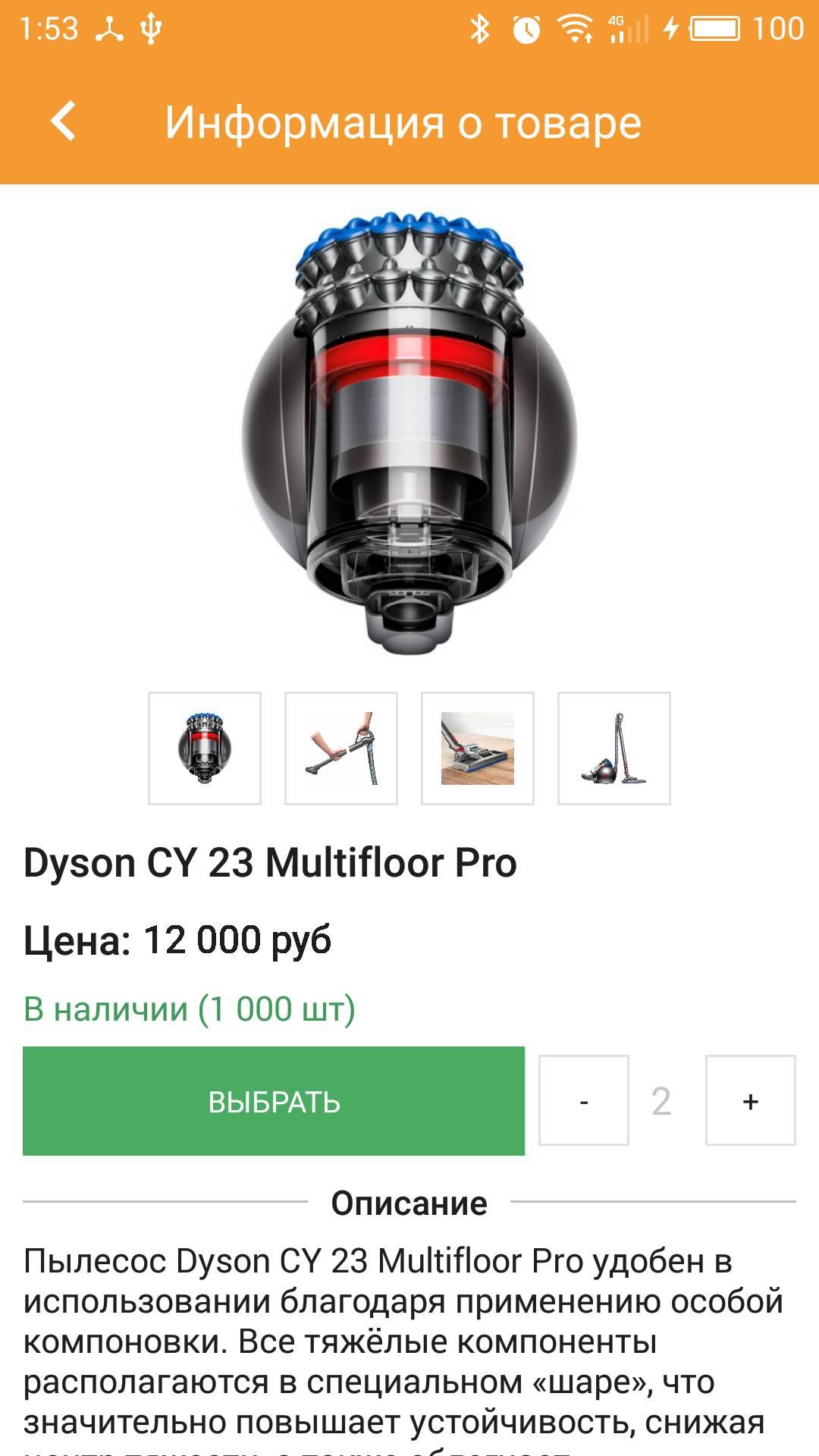
Task: Show the thumbnail with hand holding the wand
Action: (x=341, y=748)
